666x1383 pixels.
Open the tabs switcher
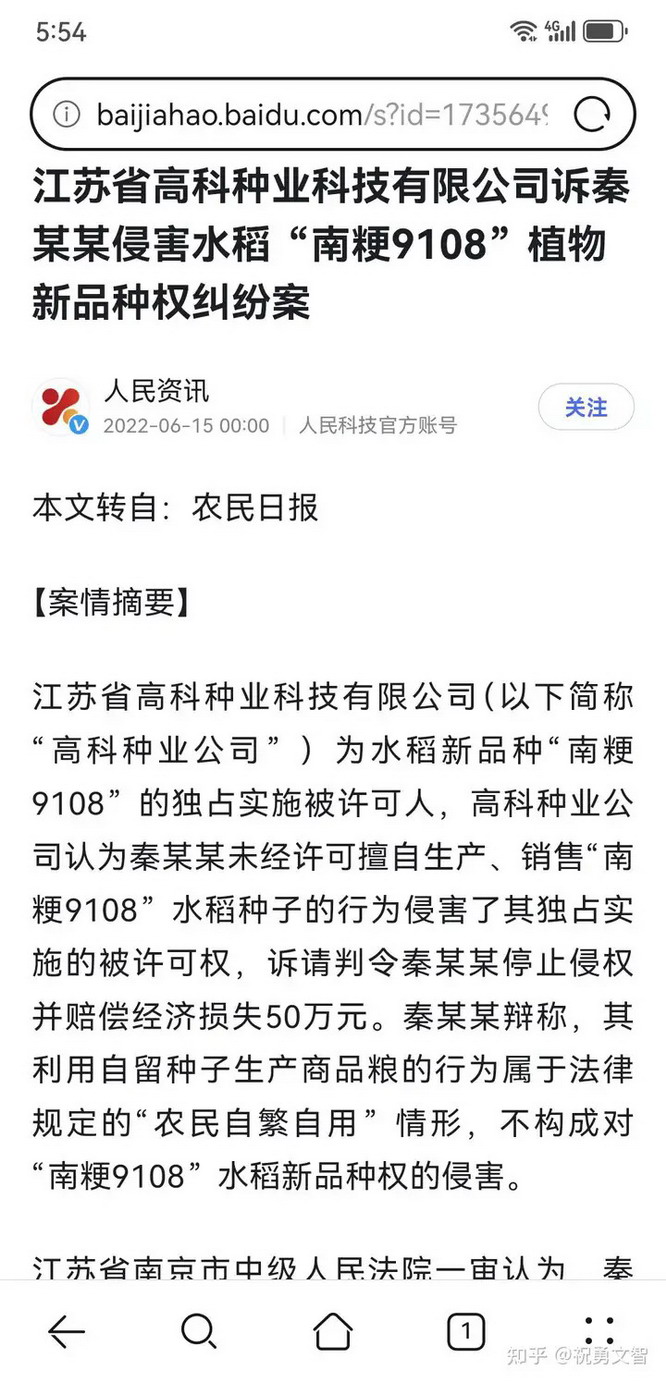[465, 1331]
